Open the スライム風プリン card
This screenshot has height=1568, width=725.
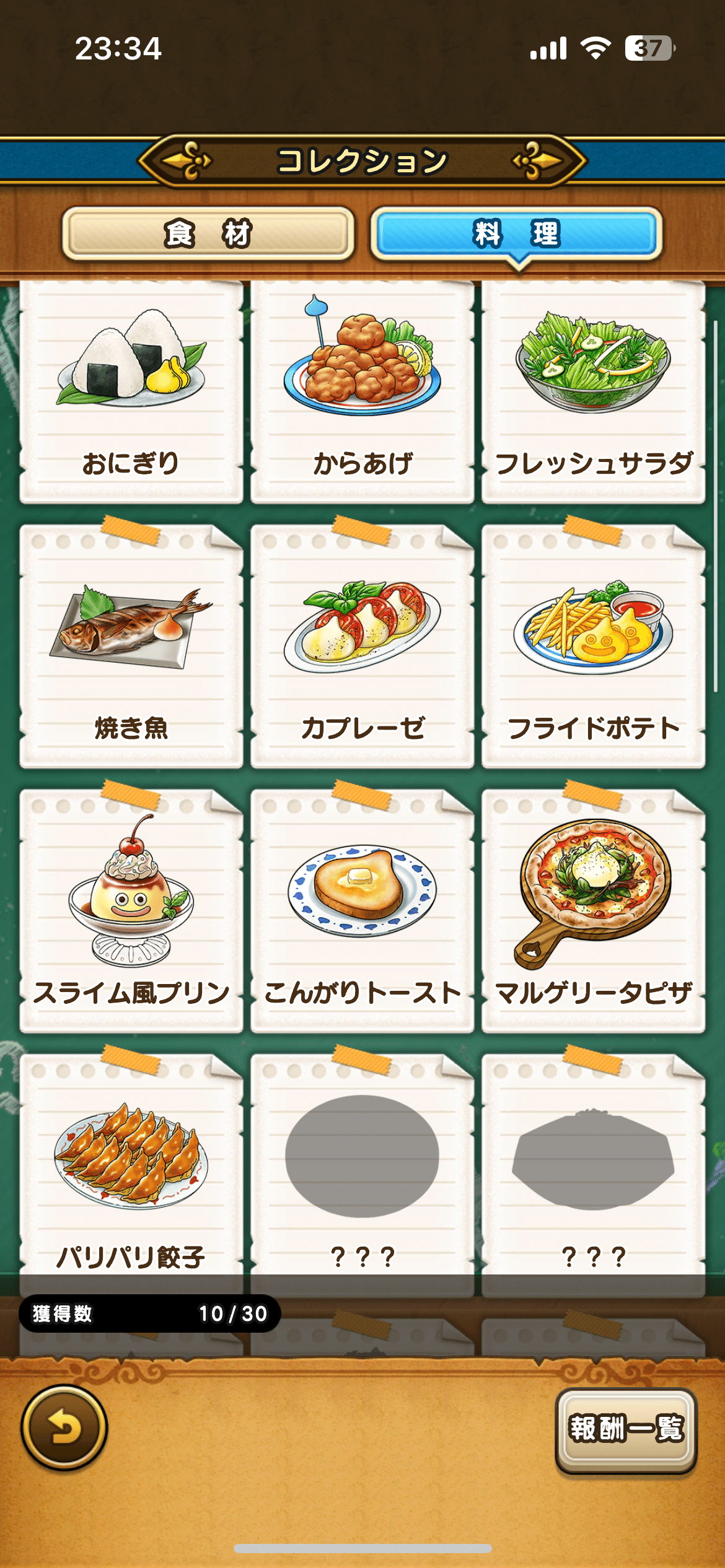(x=131, y=912)
